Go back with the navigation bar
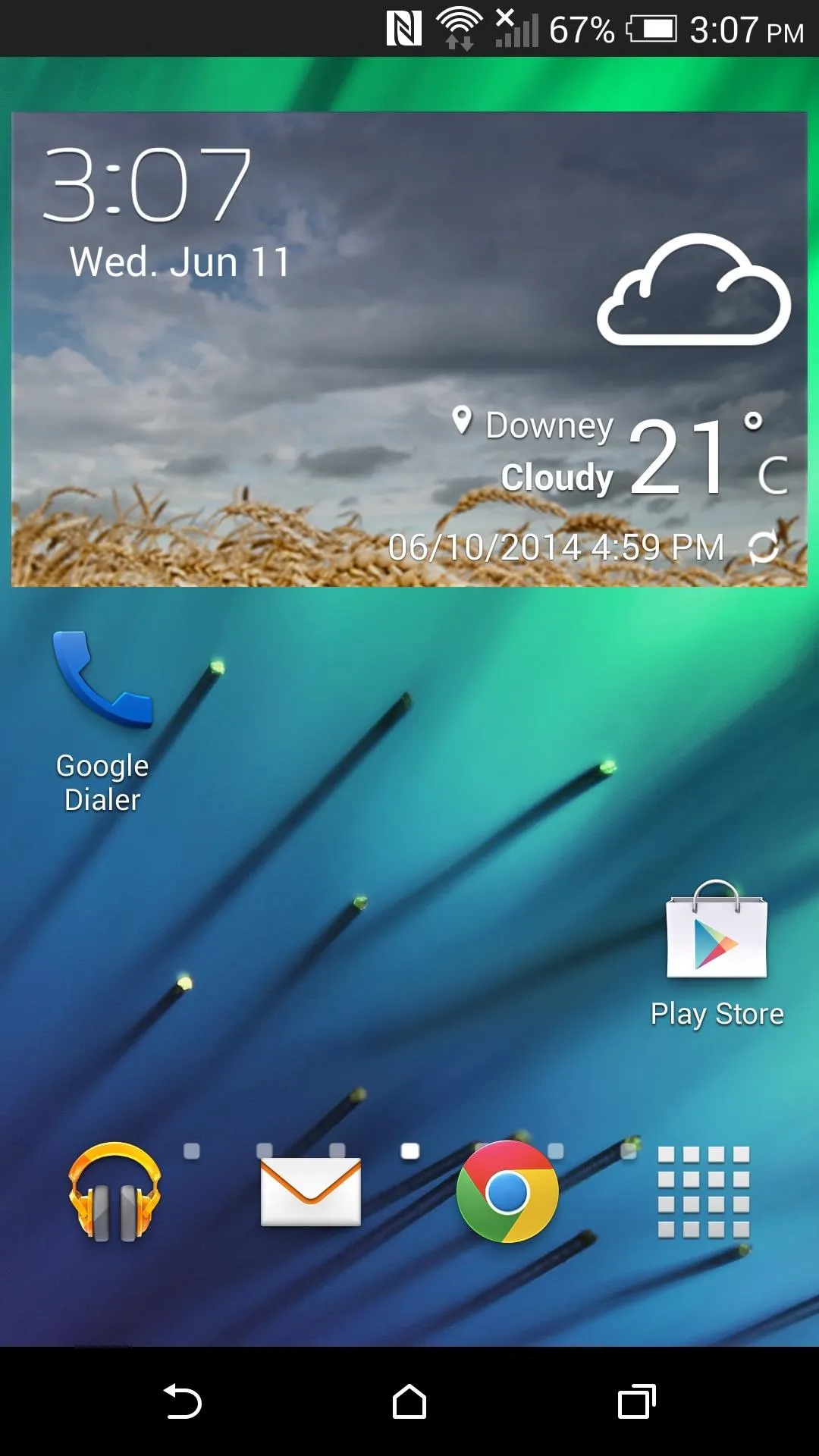 [x=183, y=1401]
